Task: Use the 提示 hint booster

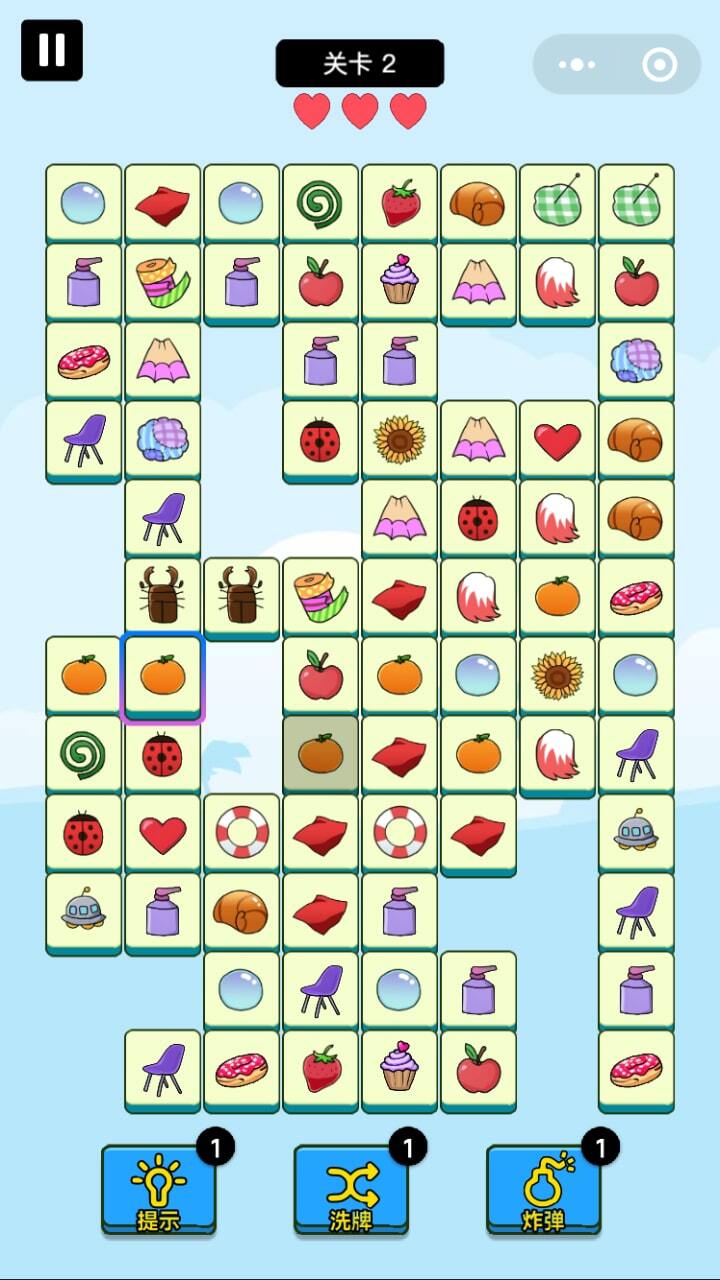Action: click(x=158, y=1189)
